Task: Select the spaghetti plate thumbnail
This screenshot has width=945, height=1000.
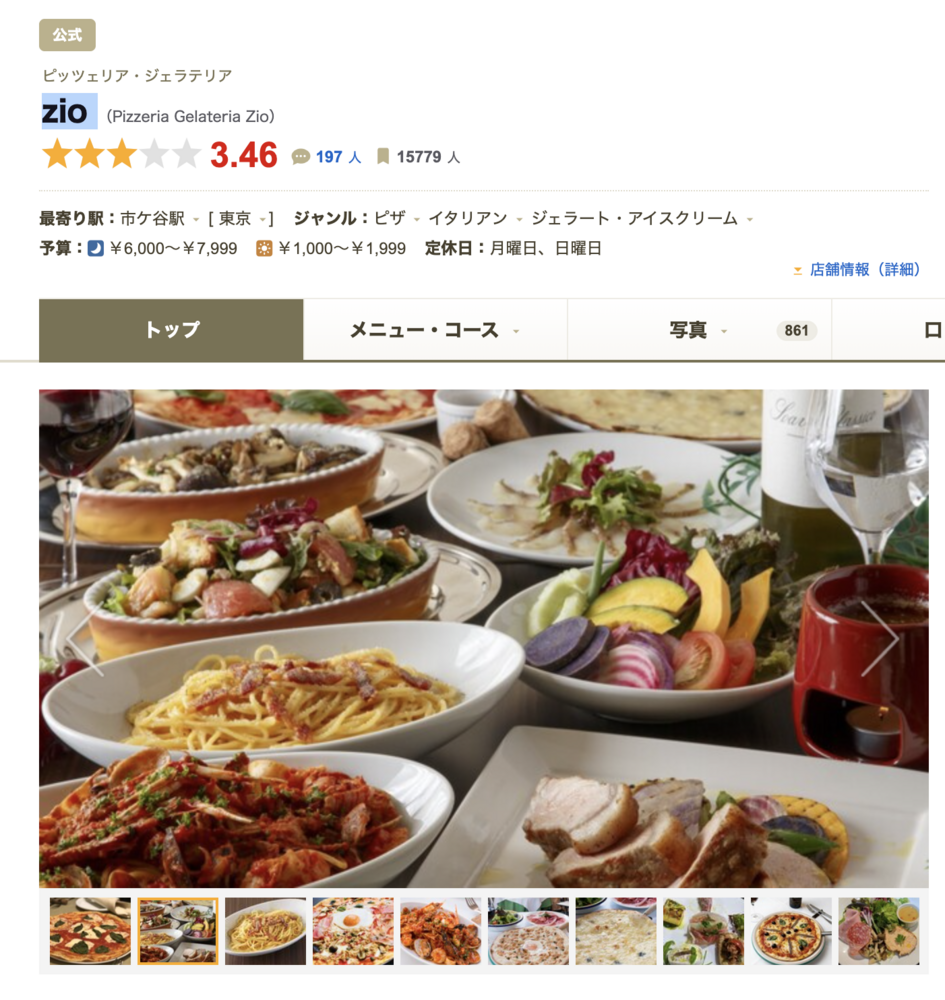Action: click(265, 931)
